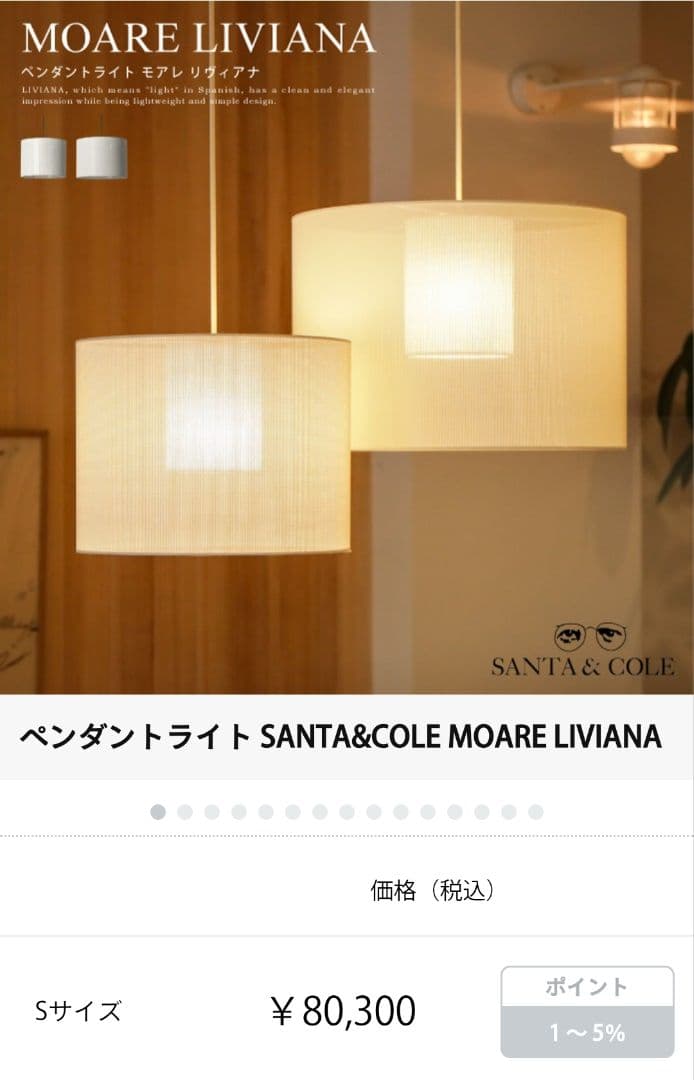Select the last image carousel dot

[536, 812]
